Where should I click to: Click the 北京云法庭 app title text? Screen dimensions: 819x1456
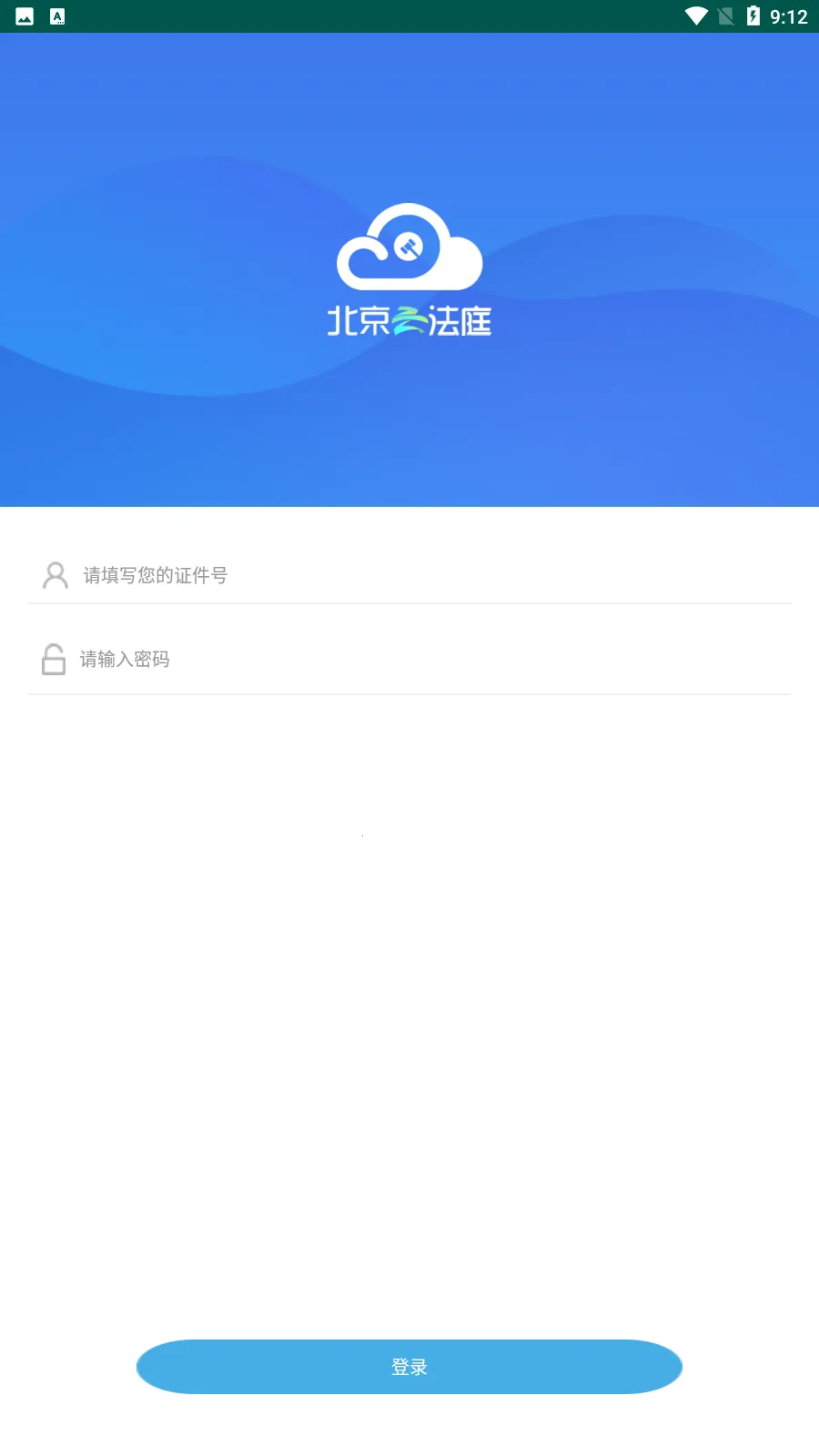click(409, 318)
